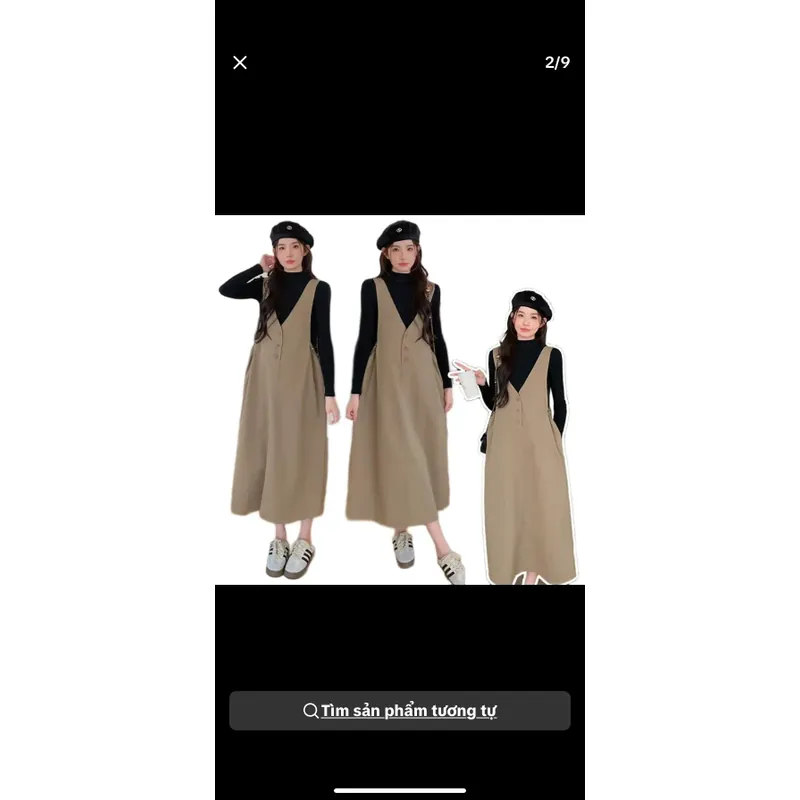Tap Tìm sản phẩm tương tự button
The image size is (800, 800).
[x=400, y=711]
